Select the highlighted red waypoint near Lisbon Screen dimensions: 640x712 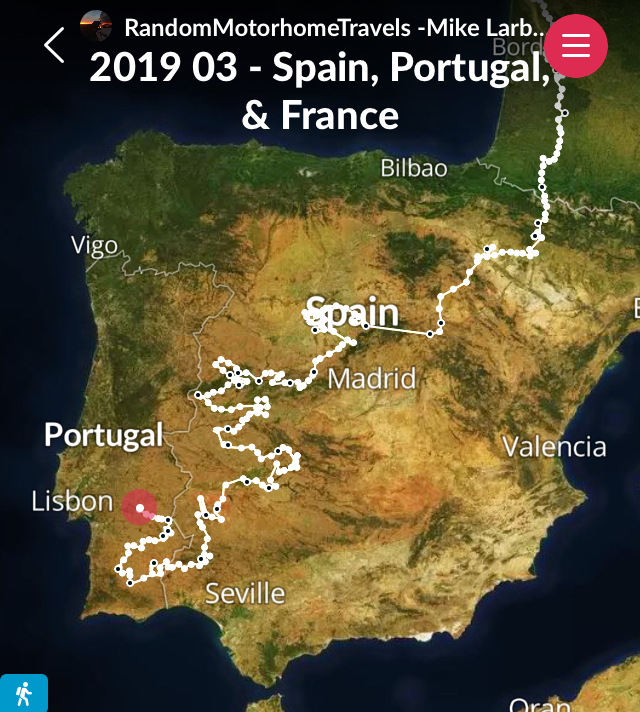pos(139,507)
